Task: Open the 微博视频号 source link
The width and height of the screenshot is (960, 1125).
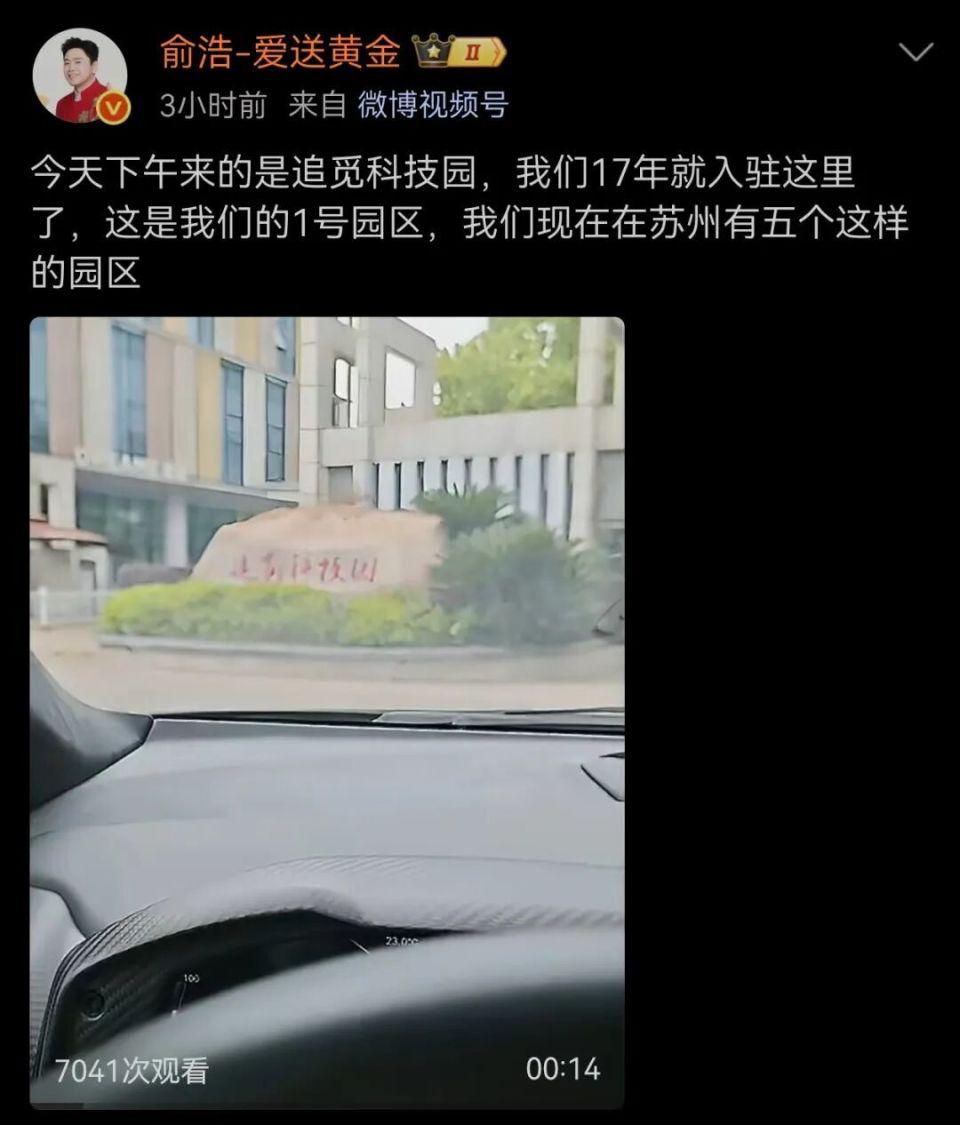Action: click(x=433, y=105)
